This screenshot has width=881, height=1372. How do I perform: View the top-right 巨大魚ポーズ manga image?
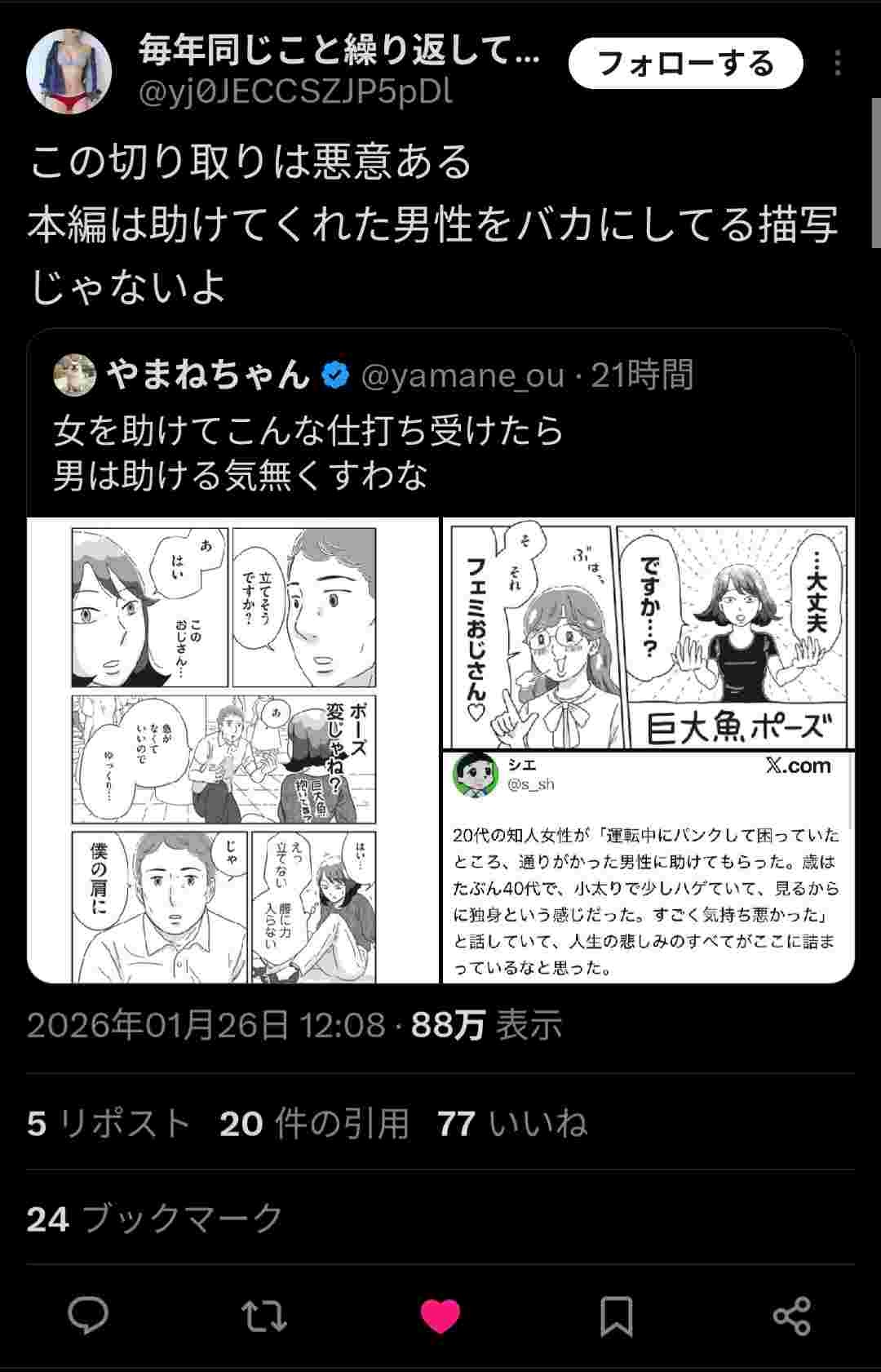[x=649, y=633]
